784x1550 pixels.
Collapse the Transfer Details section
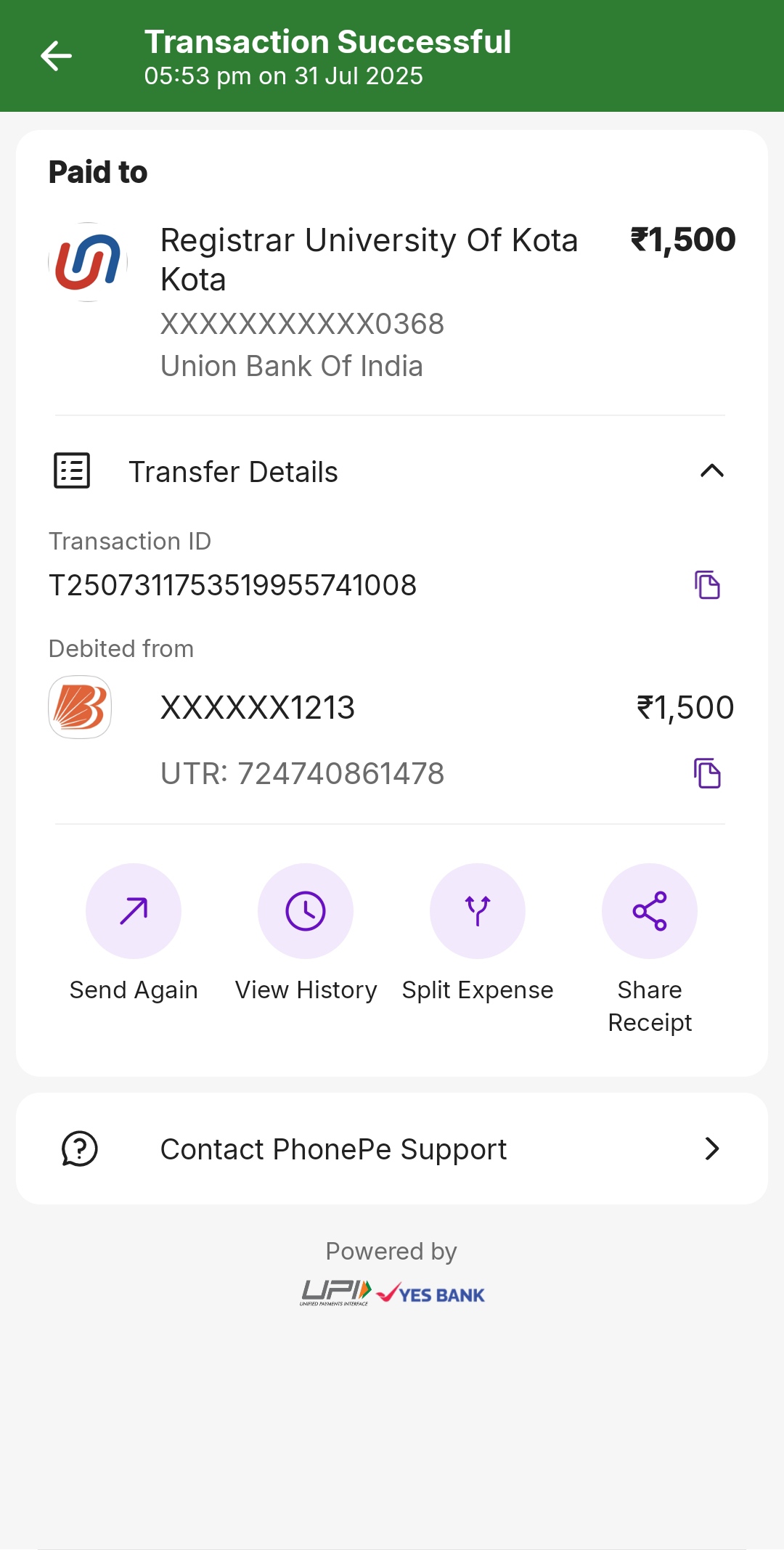coord(711,471)
